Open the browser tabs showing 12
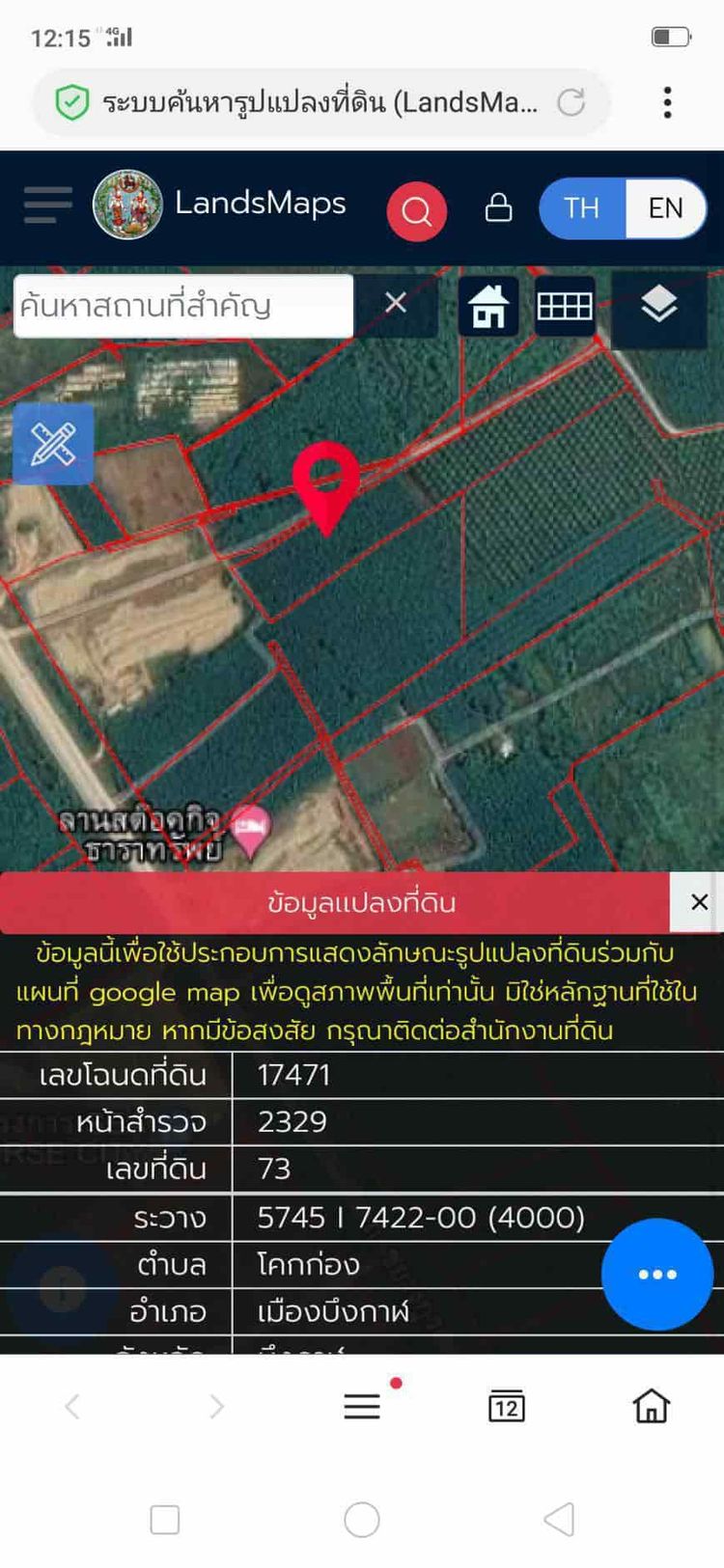 507,1406
